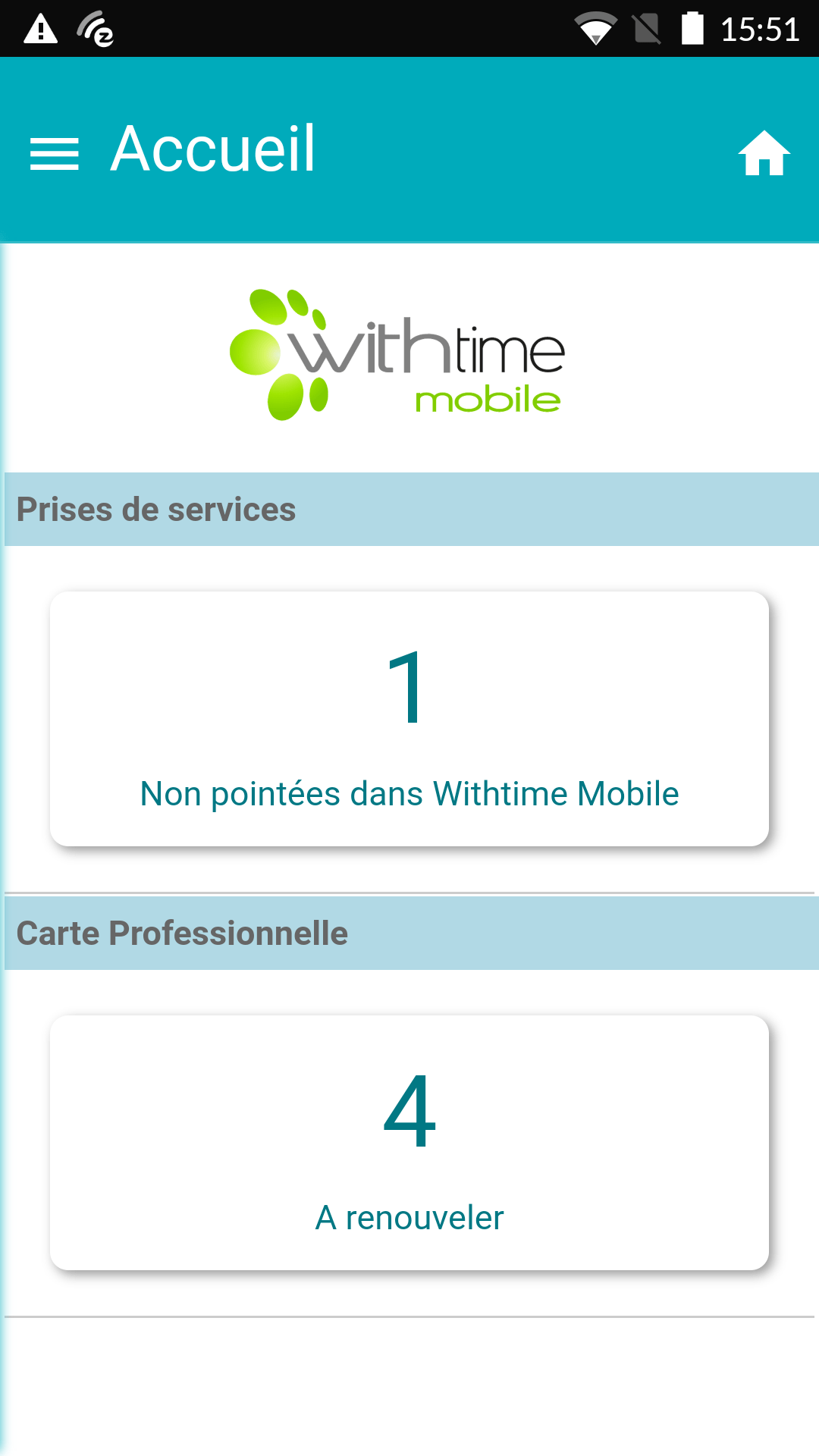
Task: Tap the home icon in header
Action: 764,153
